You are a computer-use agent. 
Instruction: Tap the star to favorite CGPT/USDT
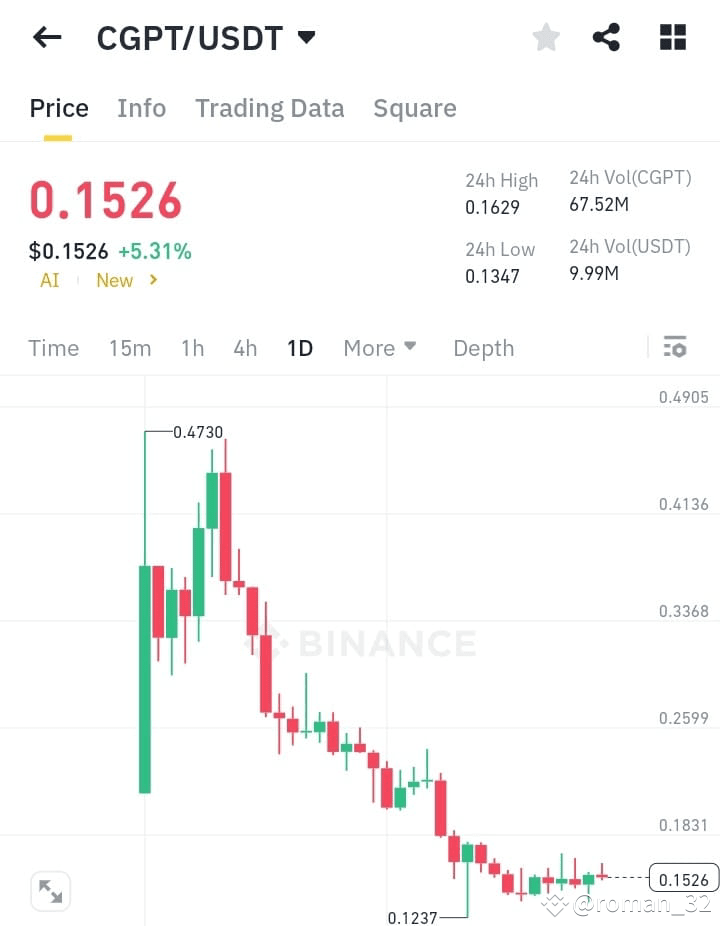tap(546, 36)
